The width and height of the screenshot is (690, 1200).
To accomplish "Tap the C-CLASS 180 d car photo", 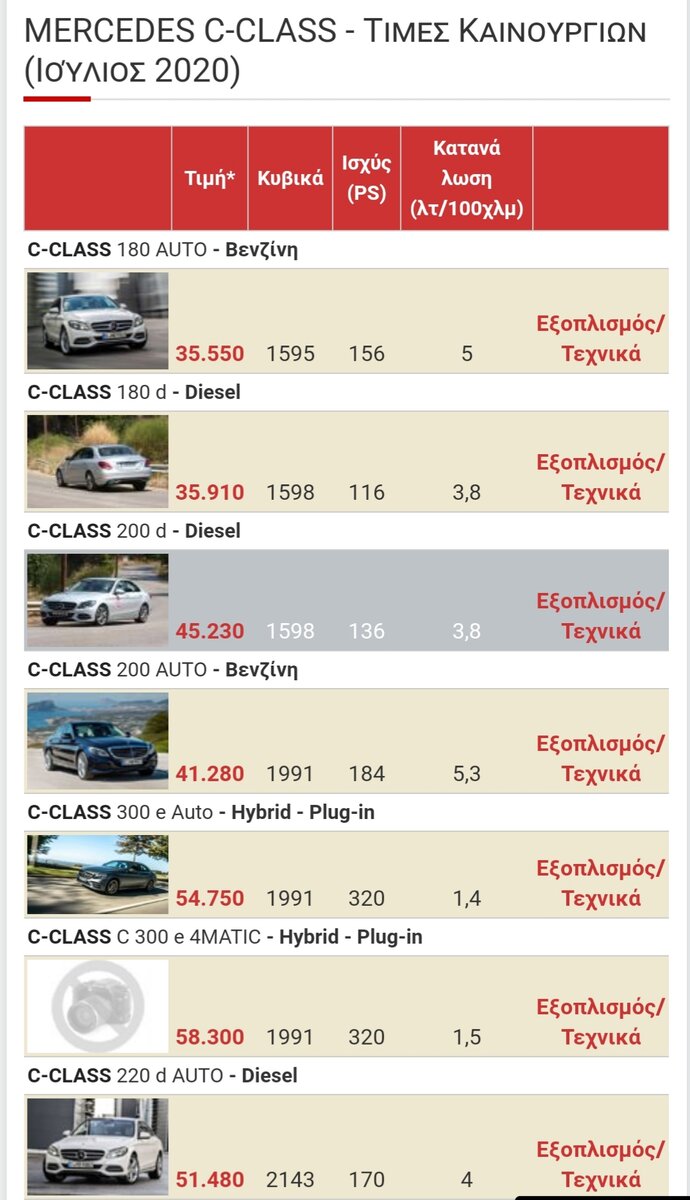I will pyautogui.click(x=98, y=461).
